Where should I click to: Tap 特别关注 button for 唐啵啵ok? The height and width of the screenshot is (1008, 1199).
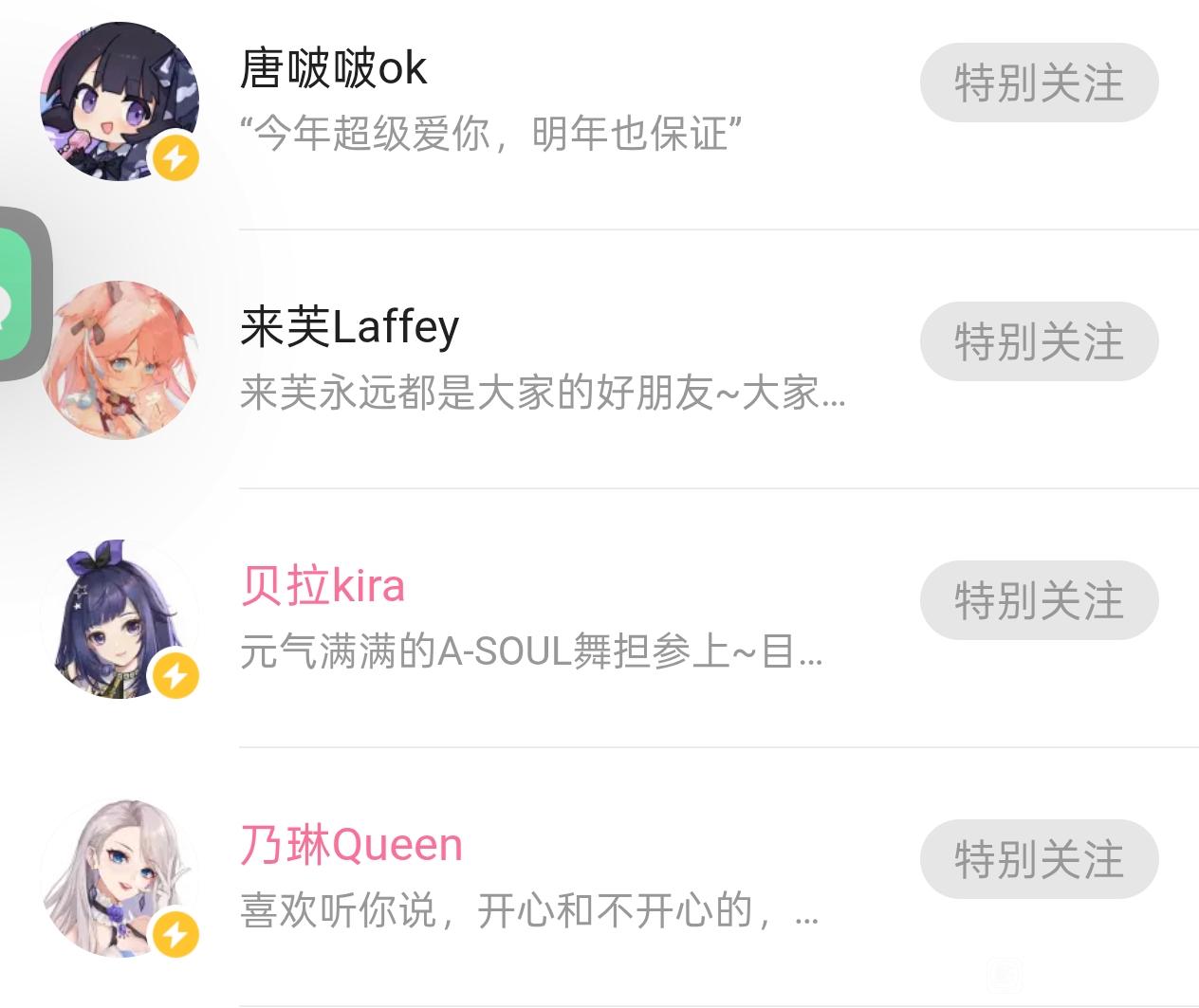[1039, 82]
